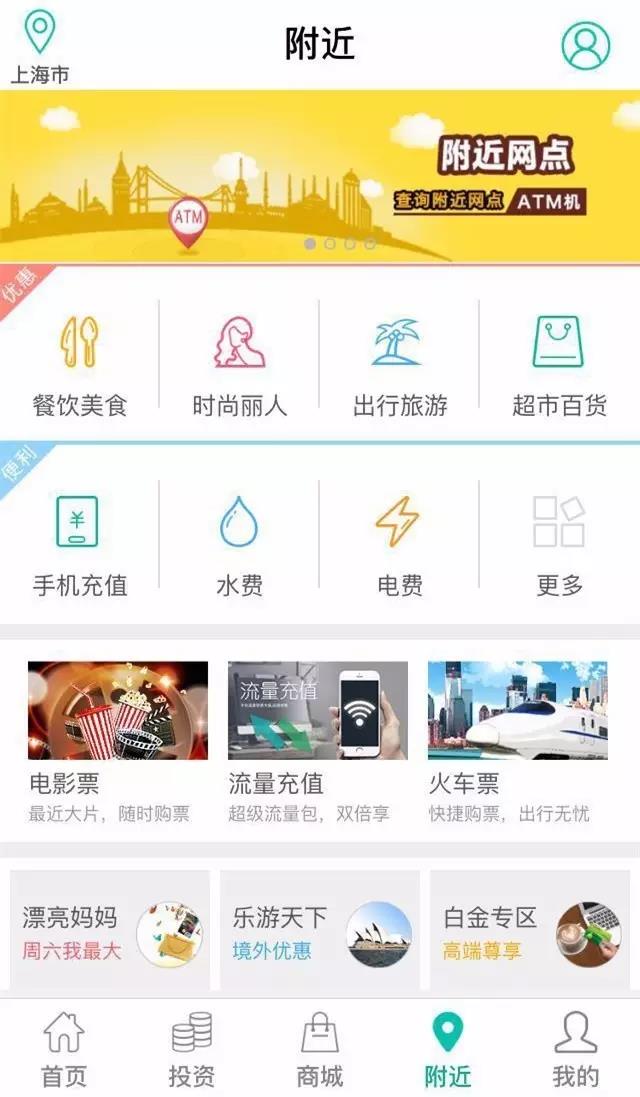Open the 流量充值 data top-up card

click(x=318, y=742)
